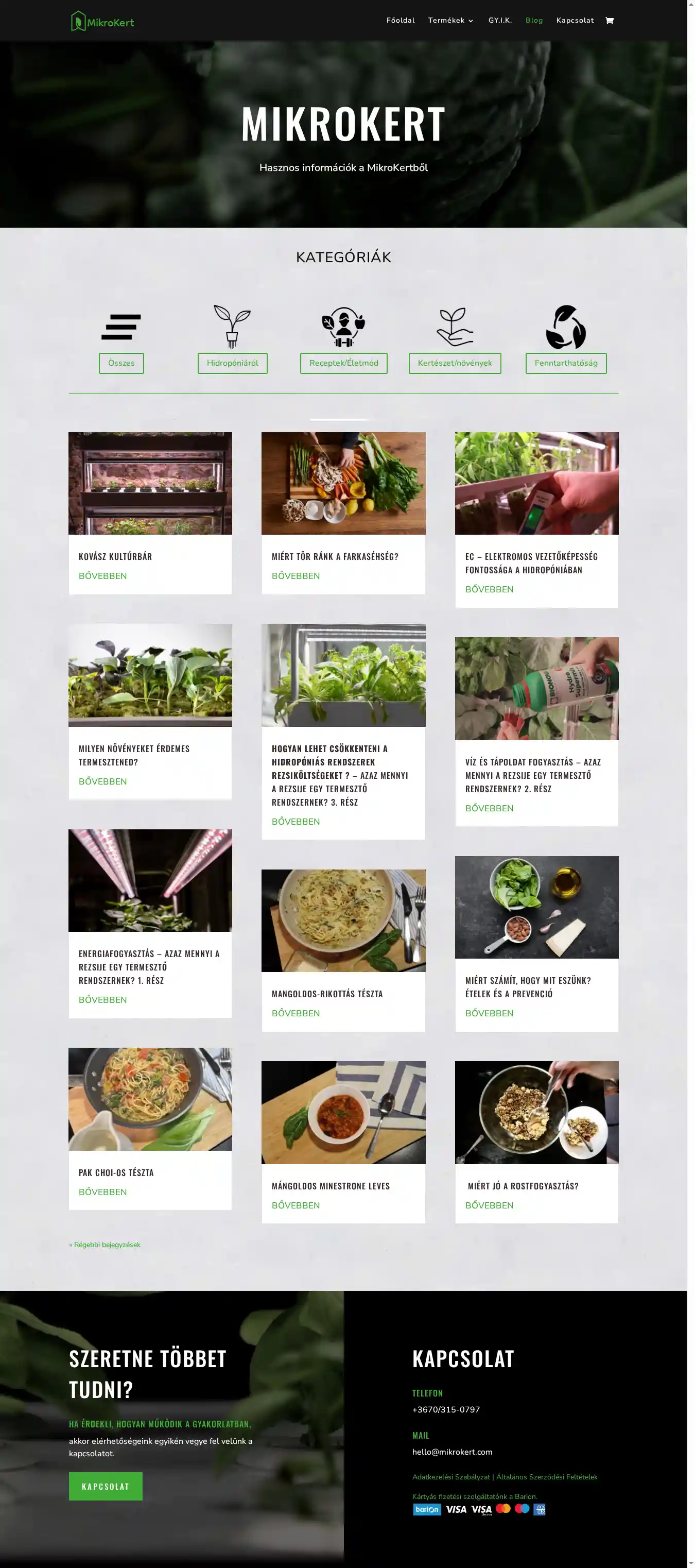Open the Kovász kultúrbár article image
Image resolution: width=695 pixels, height=1568 pixels.
pyautogui.click(x=150, y=483)
